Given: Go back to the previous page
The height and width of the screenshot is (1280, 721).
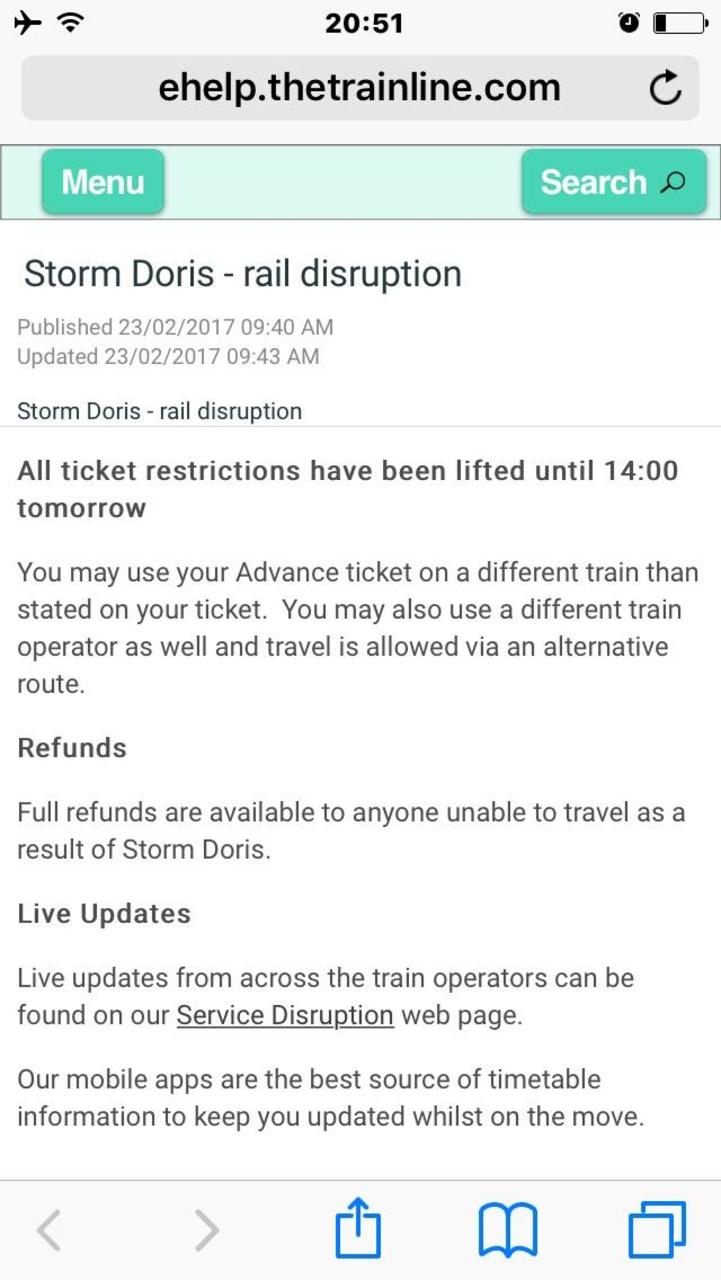Looking at the screenshot, I should coord(49,1229).
